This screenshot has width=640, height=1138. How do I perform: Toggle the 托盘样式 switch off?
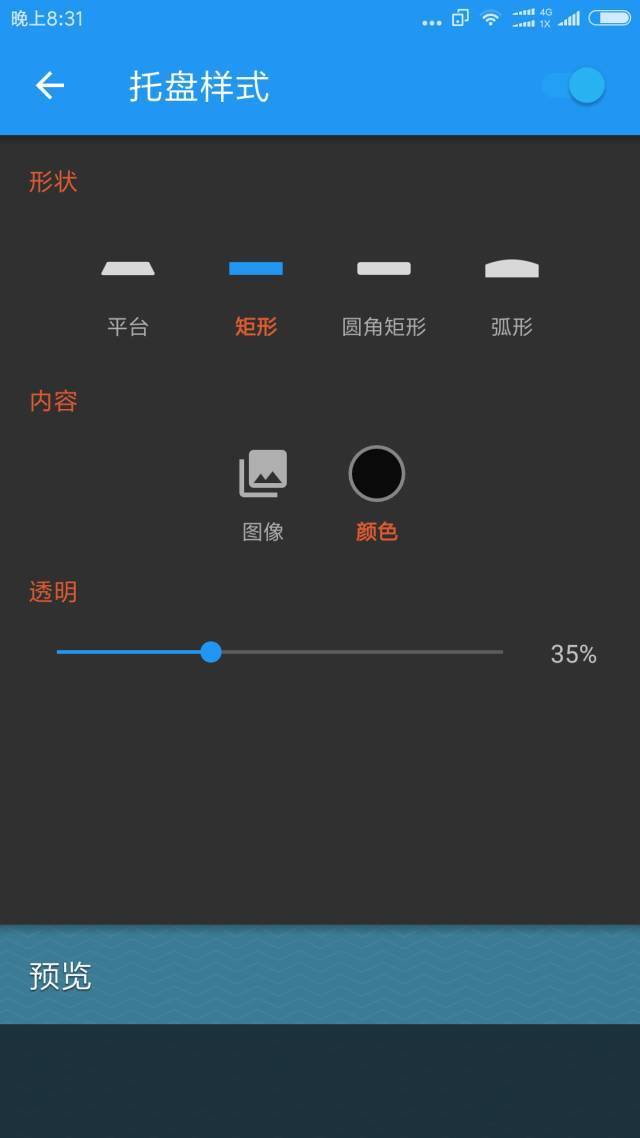(573, 86)
